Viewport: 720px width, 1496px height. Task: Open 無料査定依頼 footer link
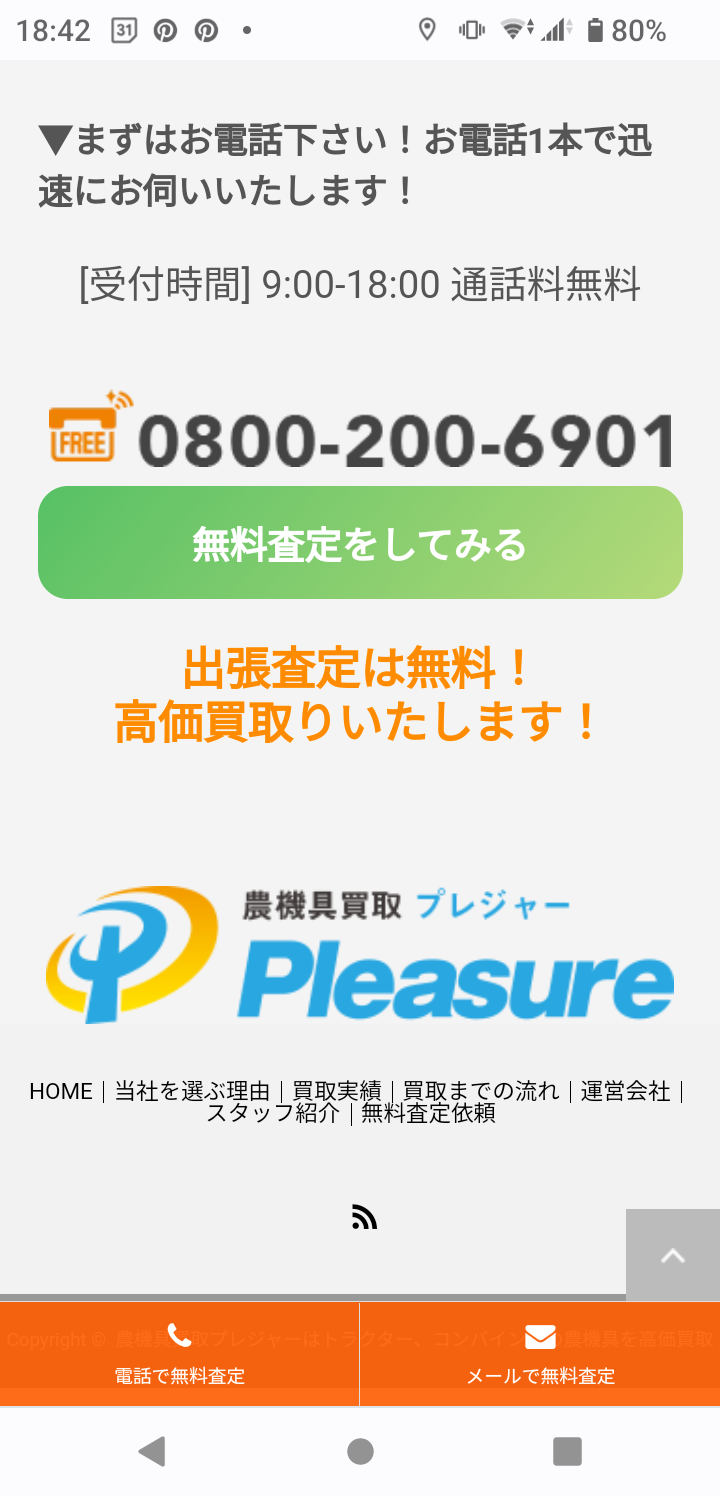(428, 1113)
